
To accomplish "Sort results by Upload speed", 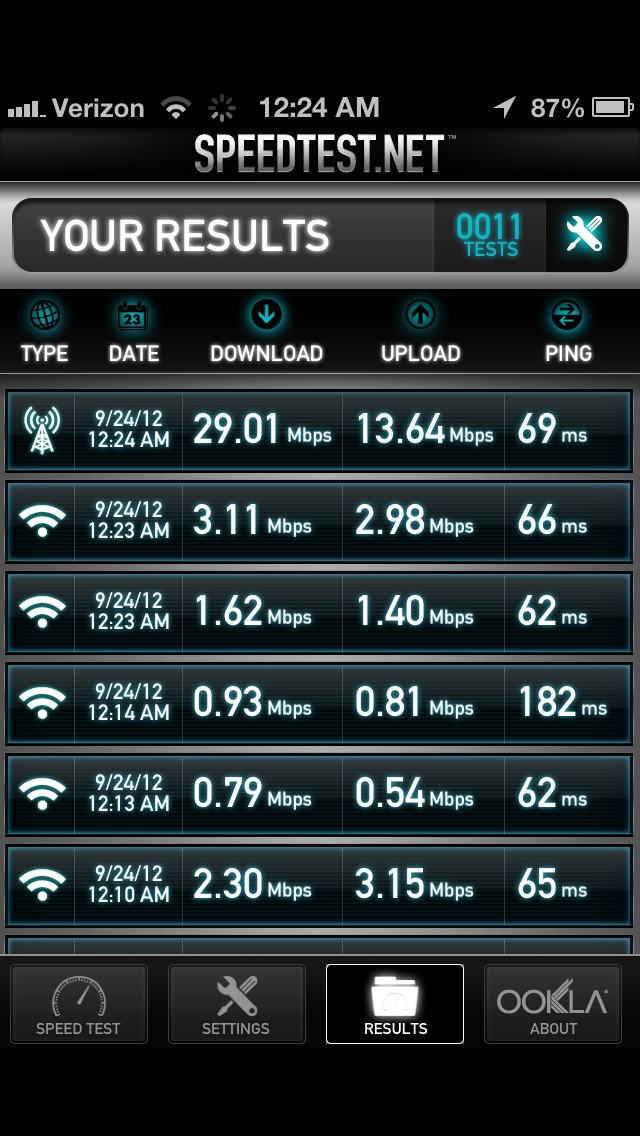I will [x=420, y=333].
